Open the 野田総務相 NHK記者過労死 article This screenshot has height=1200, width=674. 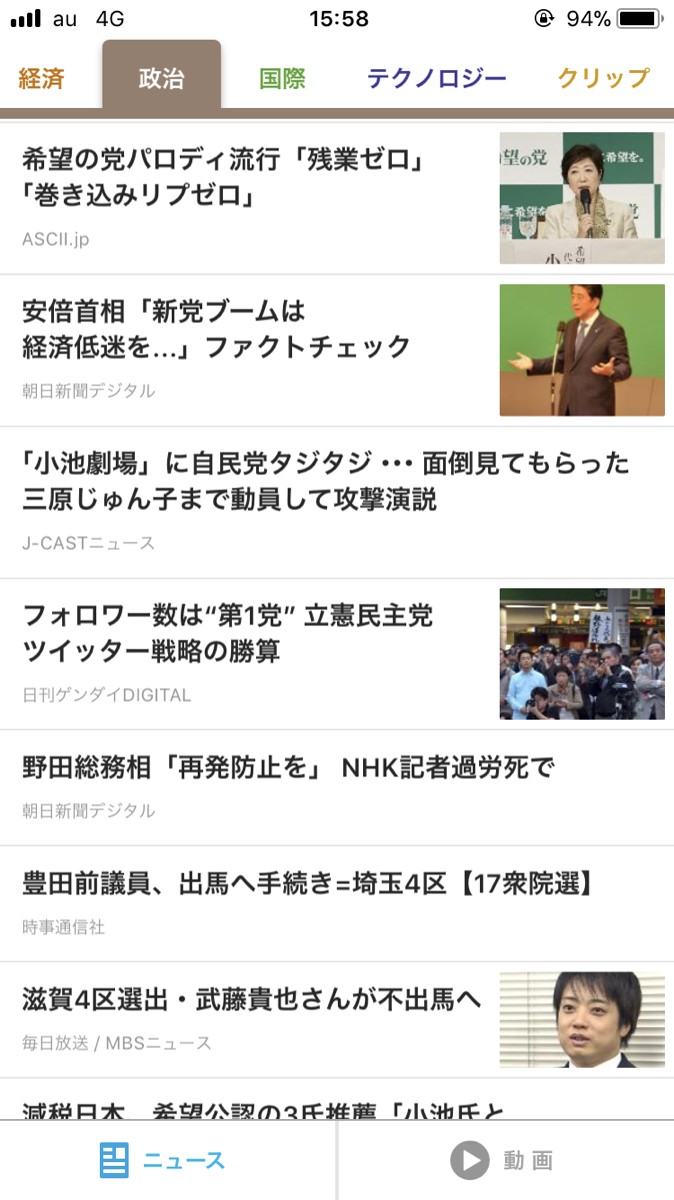[x=288, y=768]
